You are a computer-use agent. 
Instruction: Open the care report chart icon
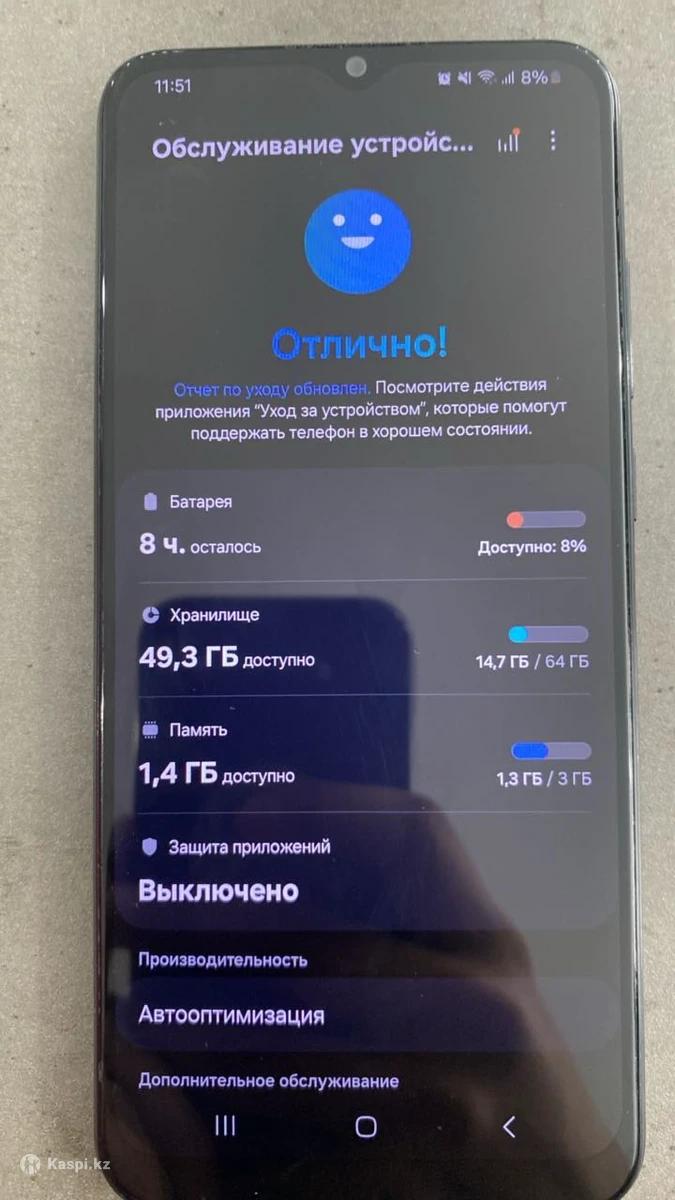(508, 142)
